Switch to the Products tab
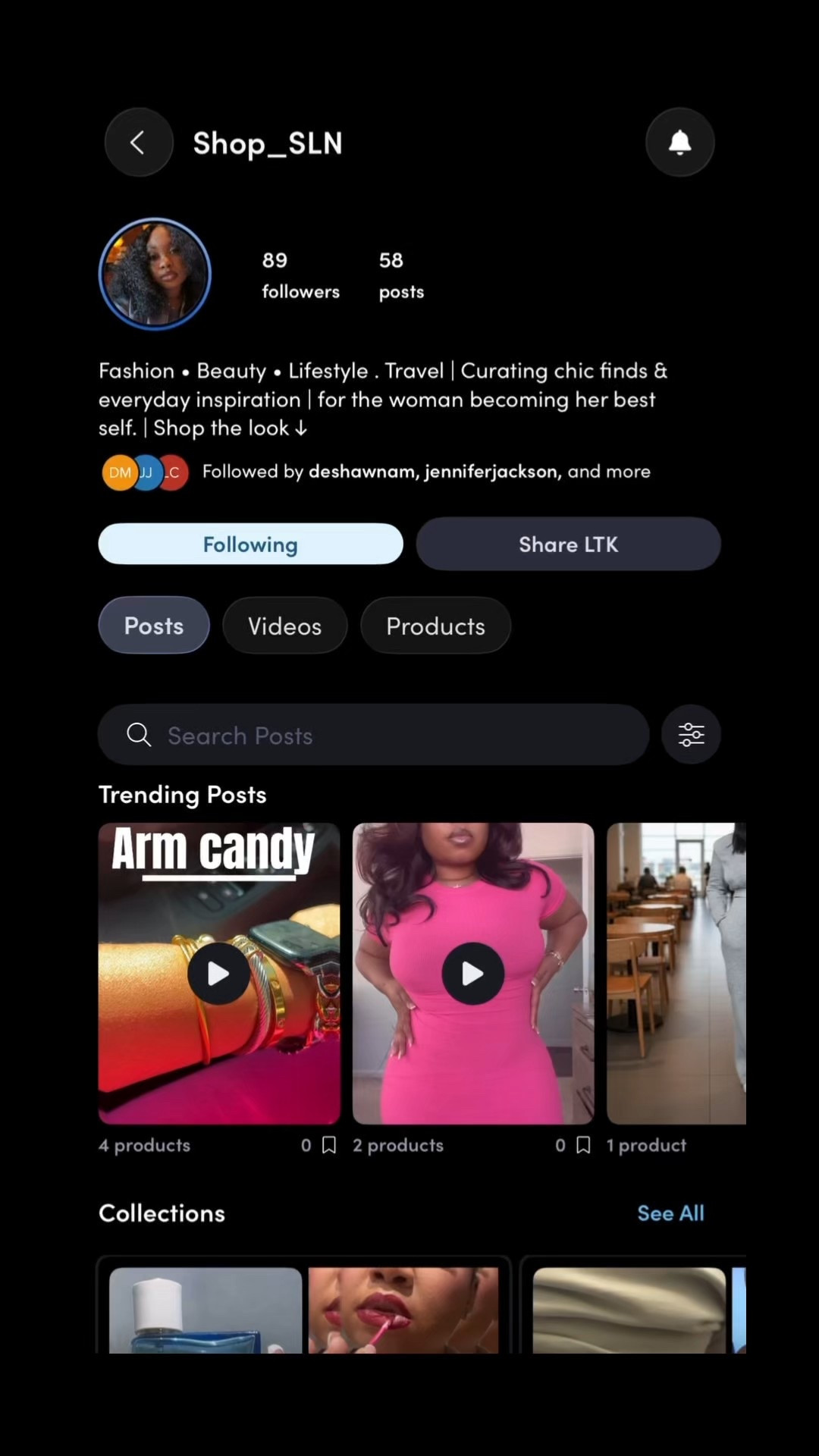 (x=435, y=626)
